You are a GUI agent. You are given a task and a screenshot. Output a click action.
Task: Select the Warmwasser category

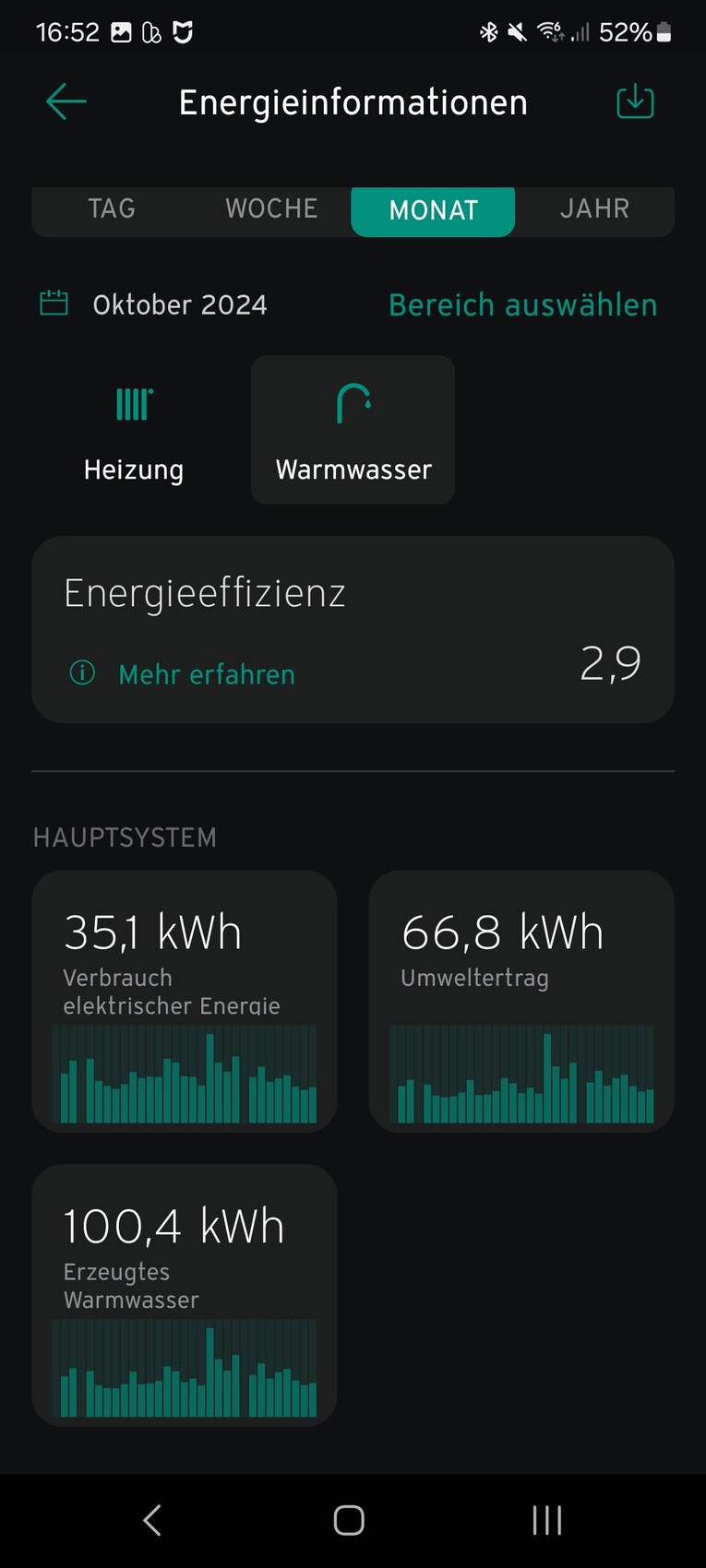click(x=353, y=431)
